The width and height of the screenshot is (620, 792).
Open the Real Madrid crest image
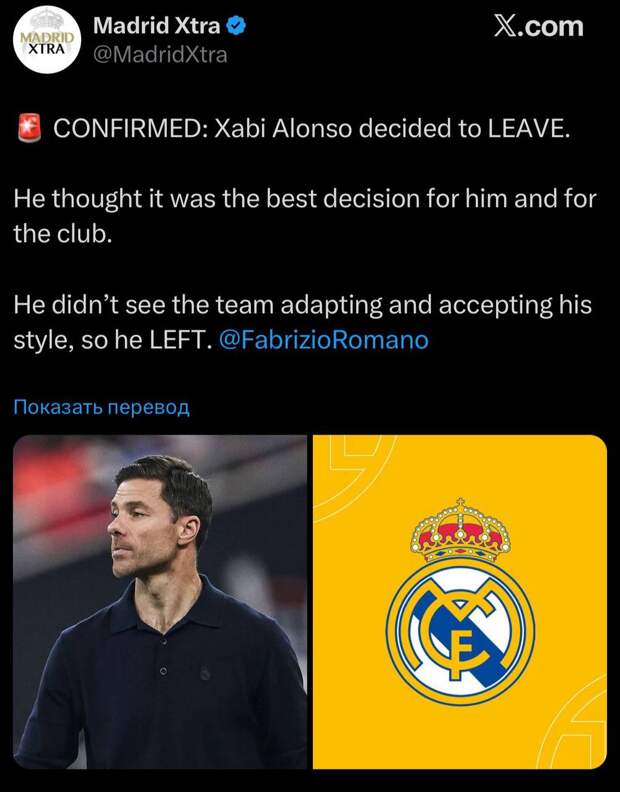pyautogui.click(x=460, y=601)
